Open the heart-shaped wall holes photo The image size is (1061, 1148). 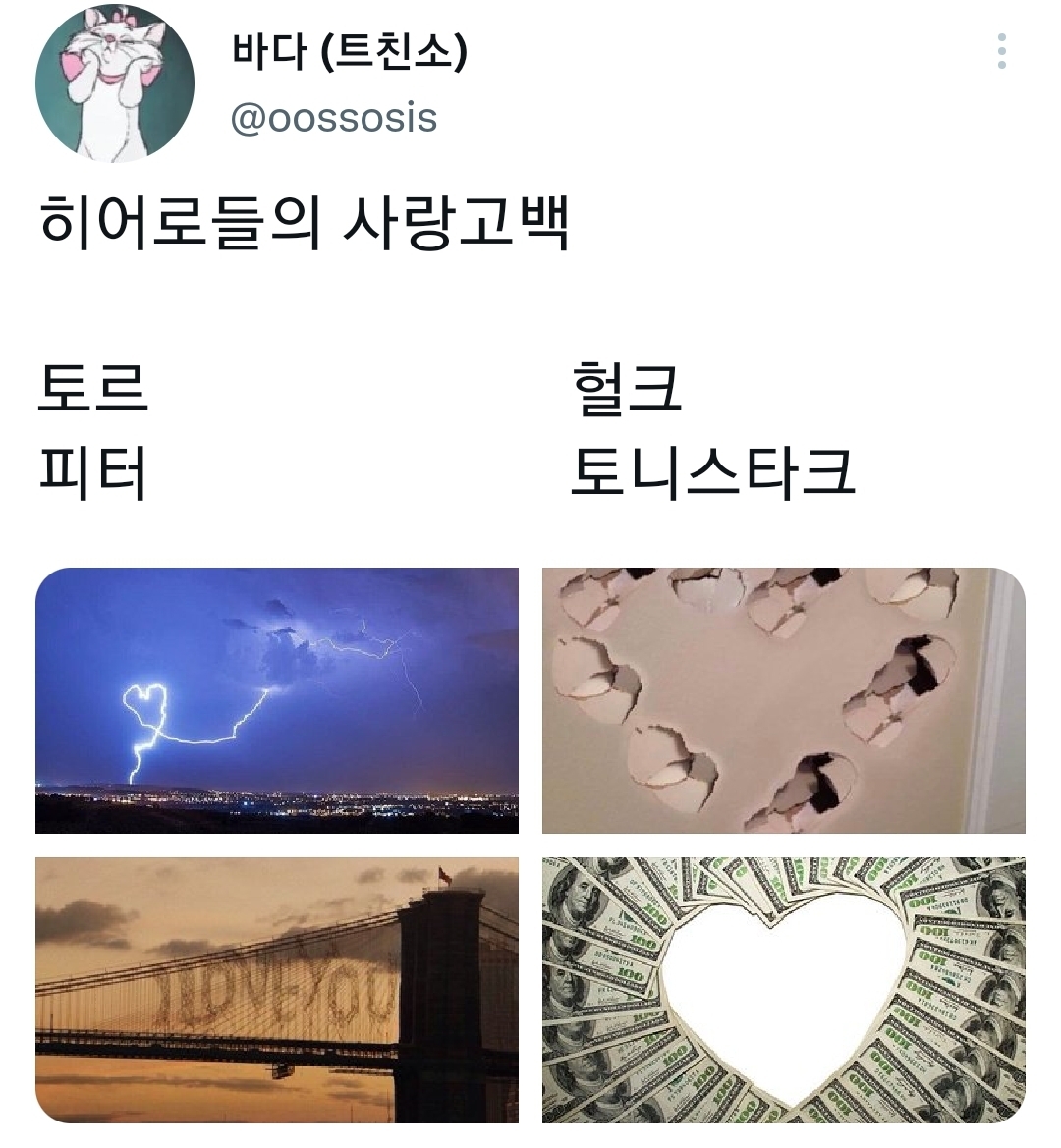click(783, 700)
